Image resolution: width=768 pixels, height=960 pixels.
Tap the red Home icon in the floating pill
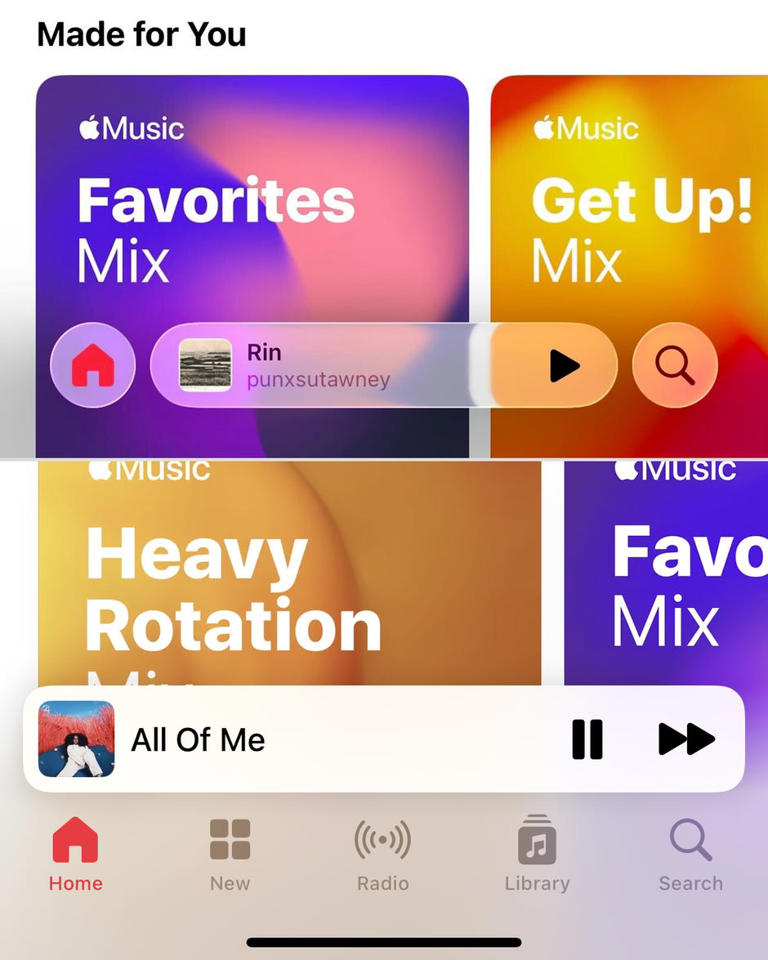click(92, 366)
